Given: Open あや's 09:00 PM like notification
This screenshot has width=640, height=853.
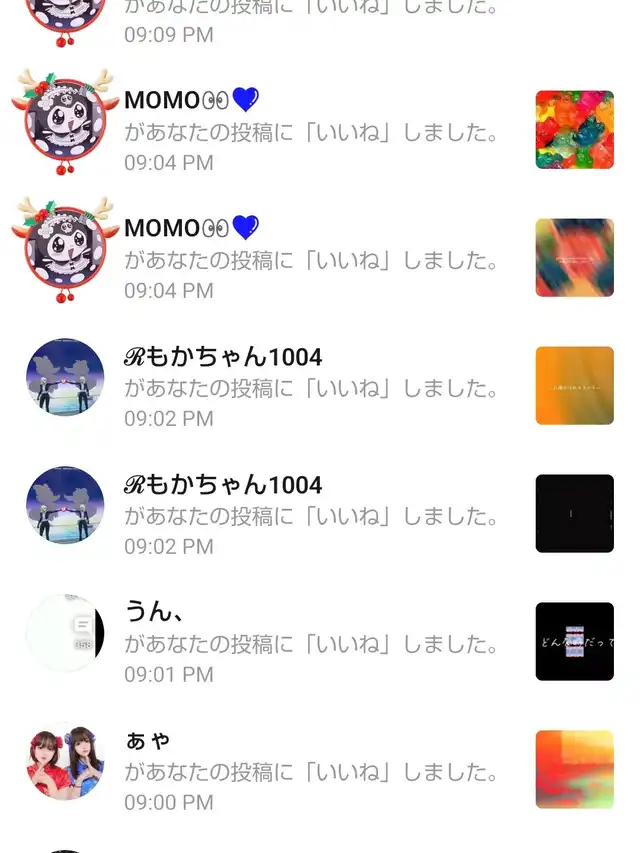Looking at the screenshot, I should (310, 771).
